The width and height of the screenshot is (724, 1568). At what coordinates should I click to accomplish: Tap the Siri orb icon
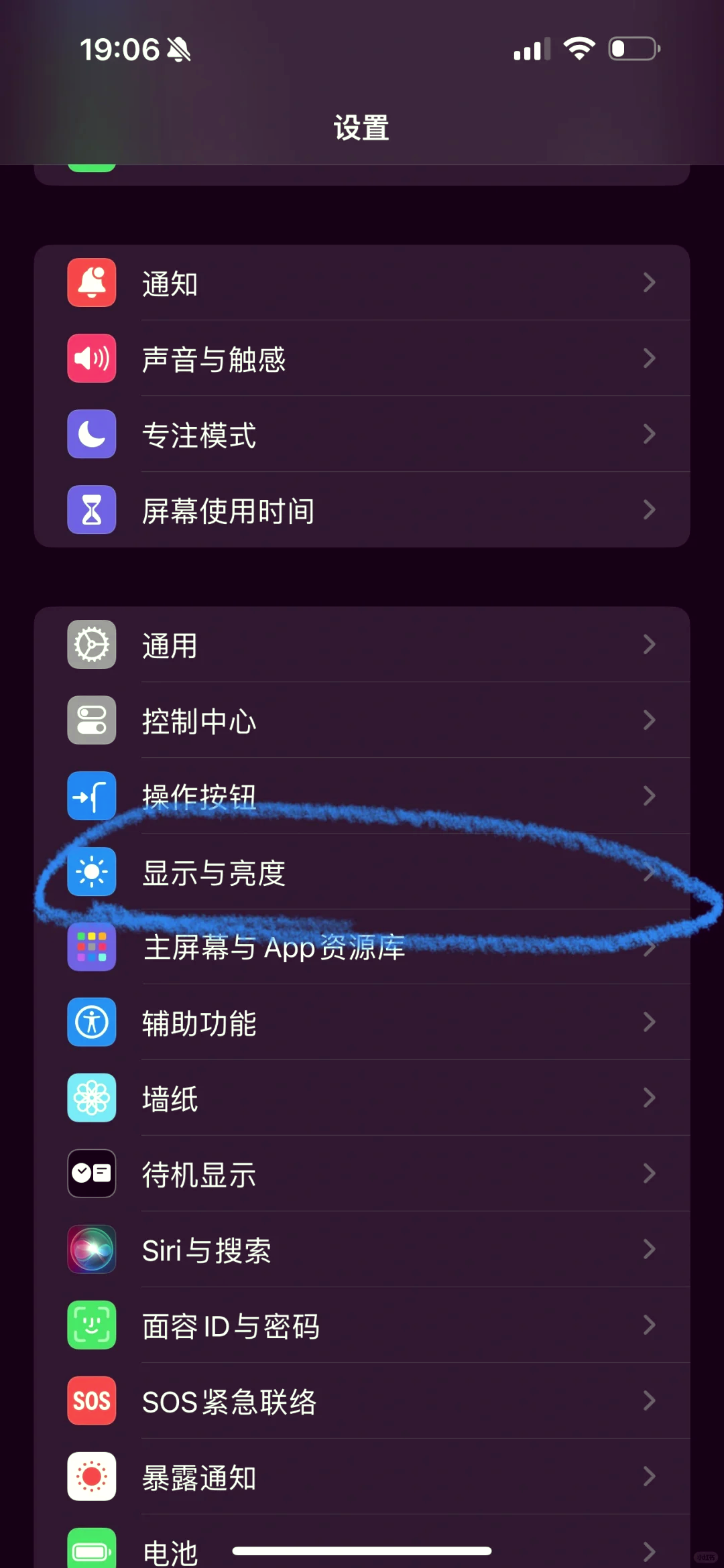click(x=91, y=1249)
